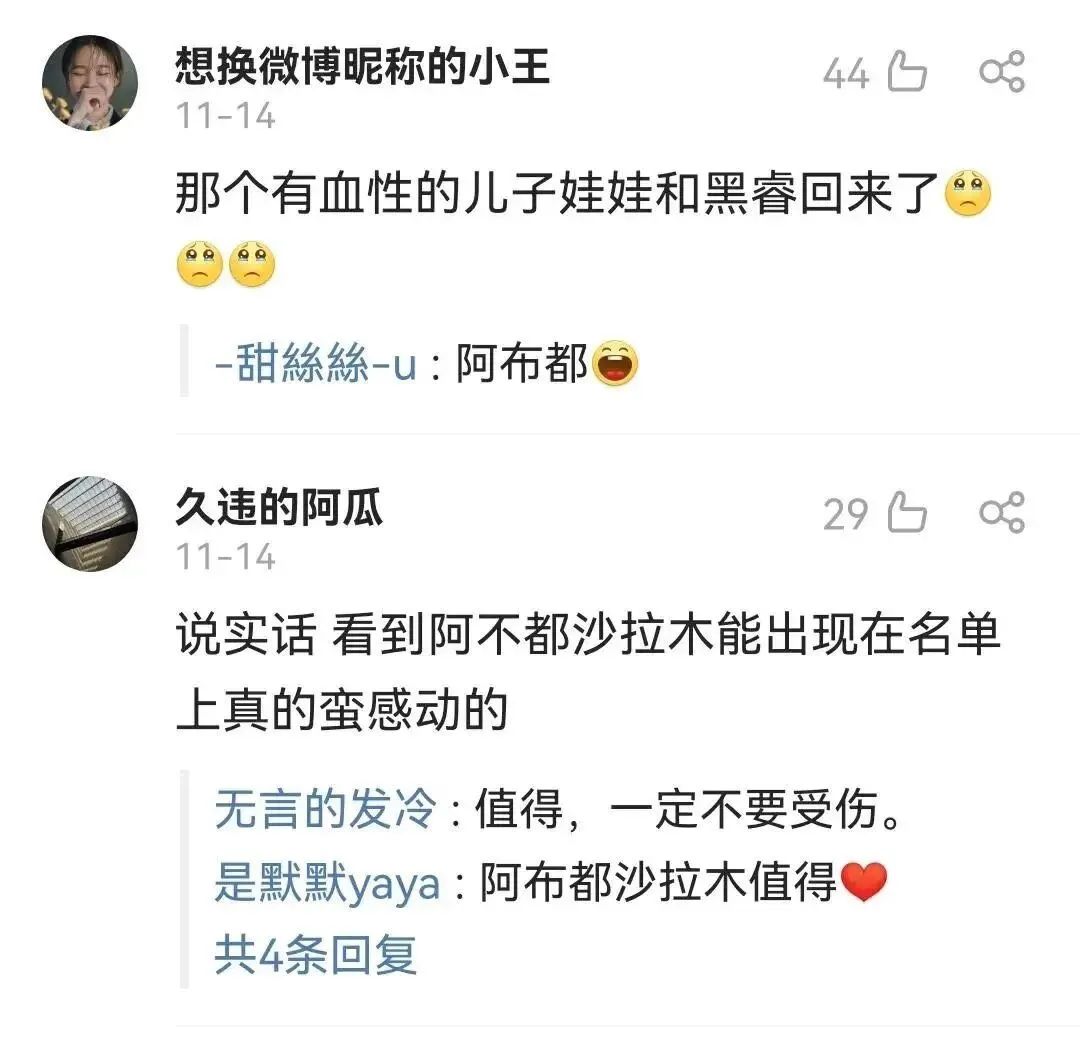Open 想换微博昵称的小王's profile avatar

[90, 83]
